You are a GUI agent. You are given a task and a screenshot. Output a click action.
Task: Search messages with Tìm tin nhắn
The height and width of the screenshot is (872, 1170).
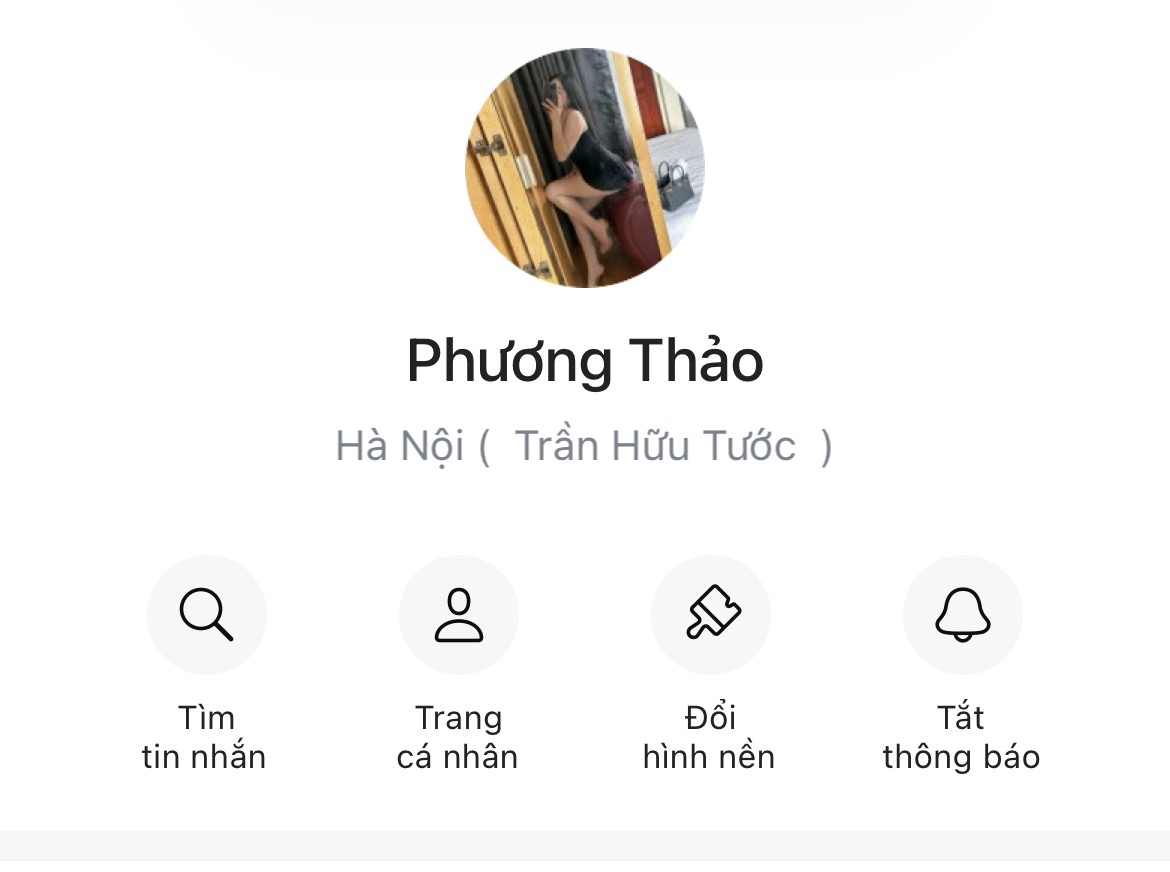click(x=206, y=614)
